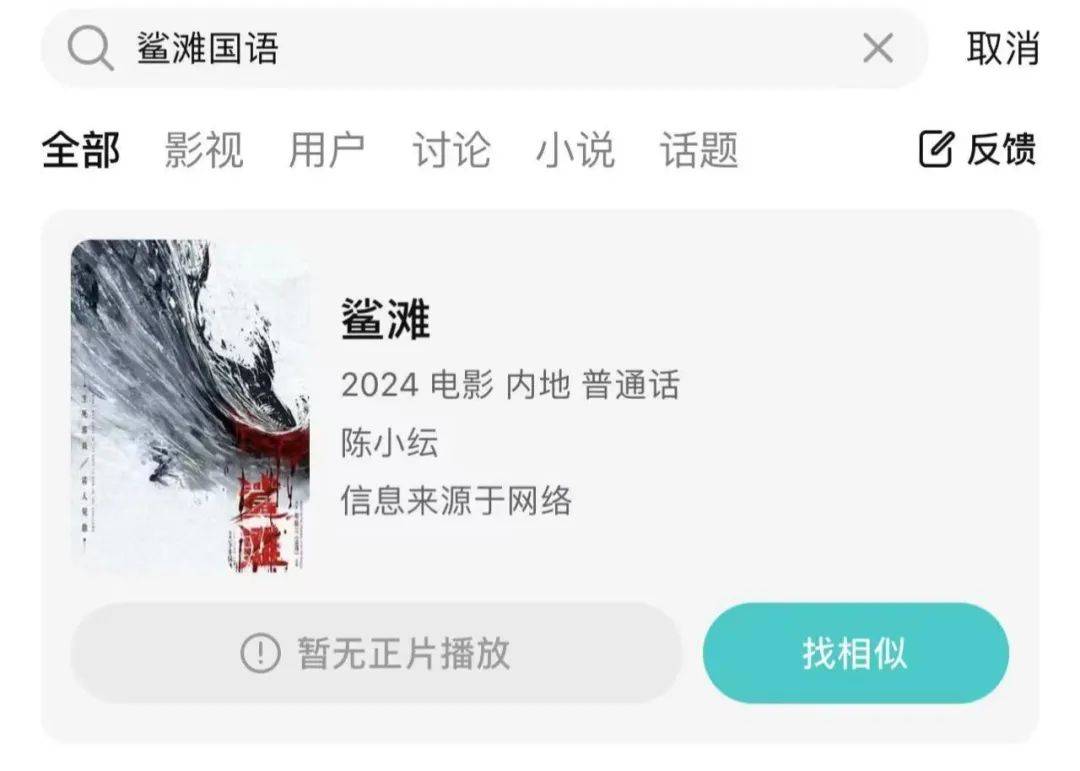The width and height of the screenshot is (1080, 771).
Task: Go to the 小说 tab
Action: click(575, 151)
